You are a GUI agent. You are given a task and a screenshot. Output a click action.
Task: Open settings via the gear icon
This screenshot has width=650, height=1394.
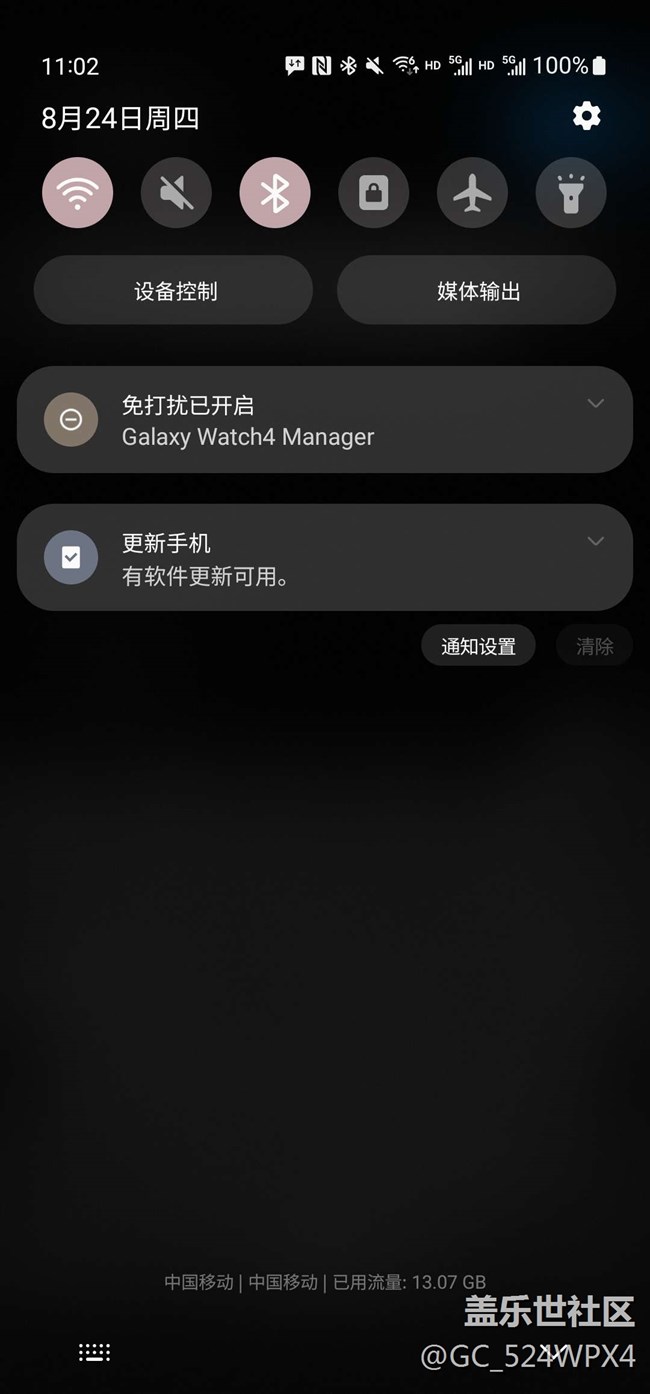tap(586, 117)
